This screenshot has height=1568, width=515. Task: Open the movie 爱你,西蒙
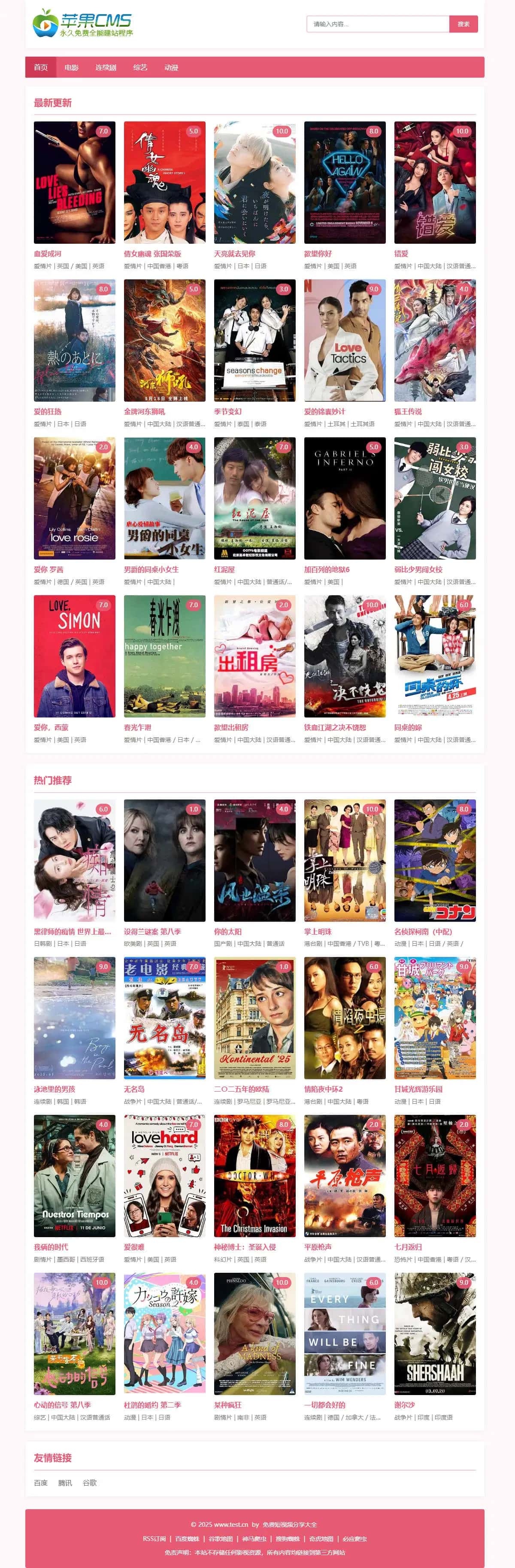click(74, 656)
